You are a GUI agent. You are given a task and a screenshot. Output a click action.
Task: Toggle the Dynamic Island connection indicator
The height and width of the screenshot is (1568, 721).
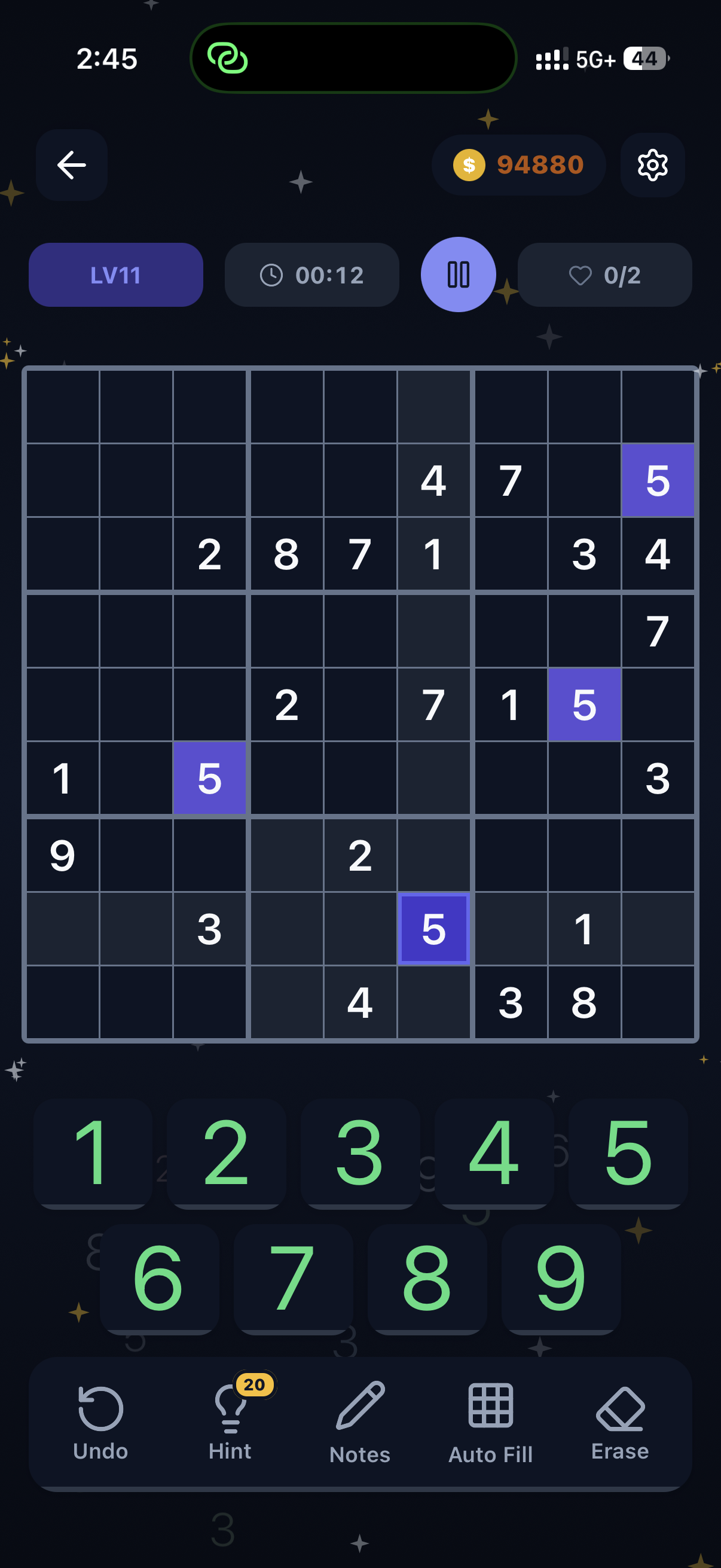[x=228, y=59]
